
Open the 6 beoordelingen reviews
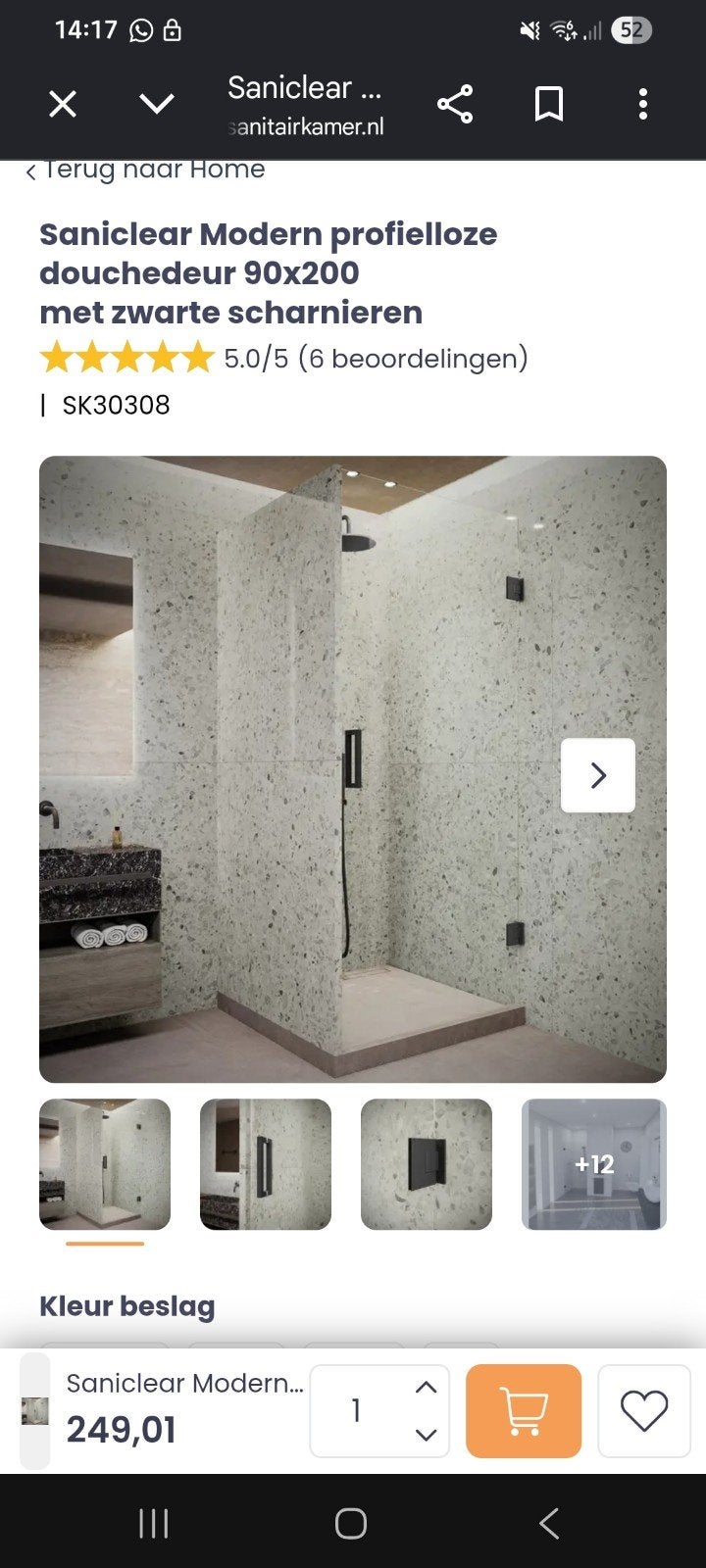point(413,359)
